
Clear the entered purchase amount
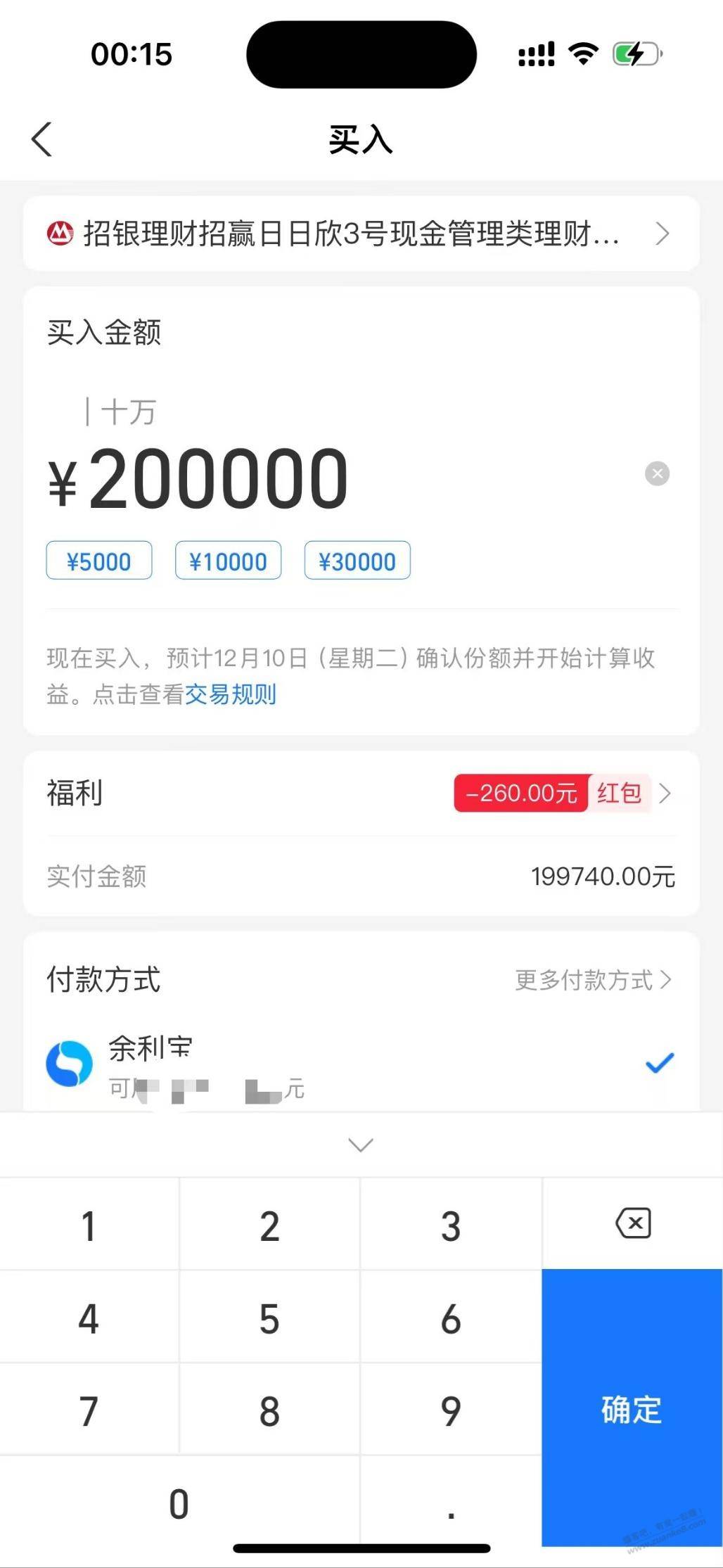(657, 473)
